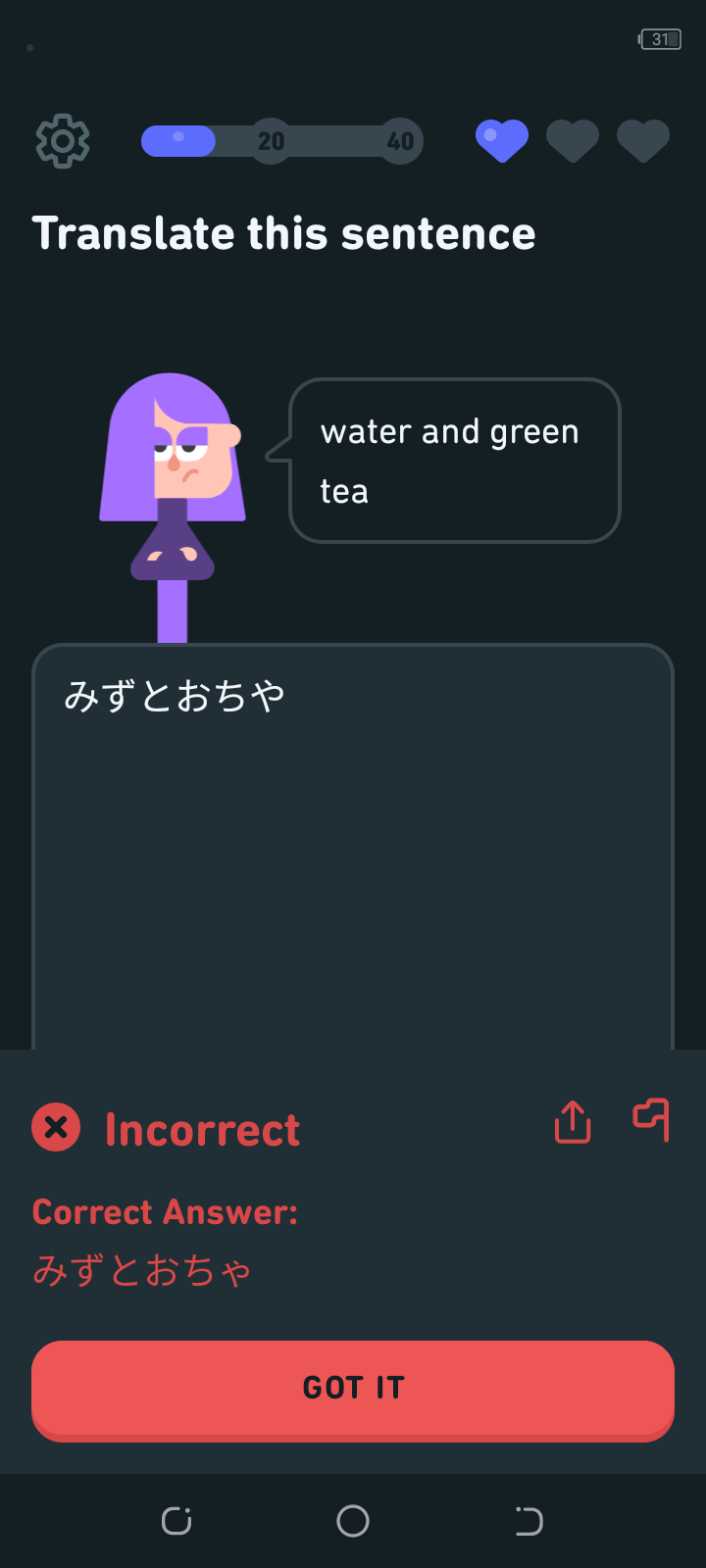Click the Correct Answer heading

[163, 1212]
